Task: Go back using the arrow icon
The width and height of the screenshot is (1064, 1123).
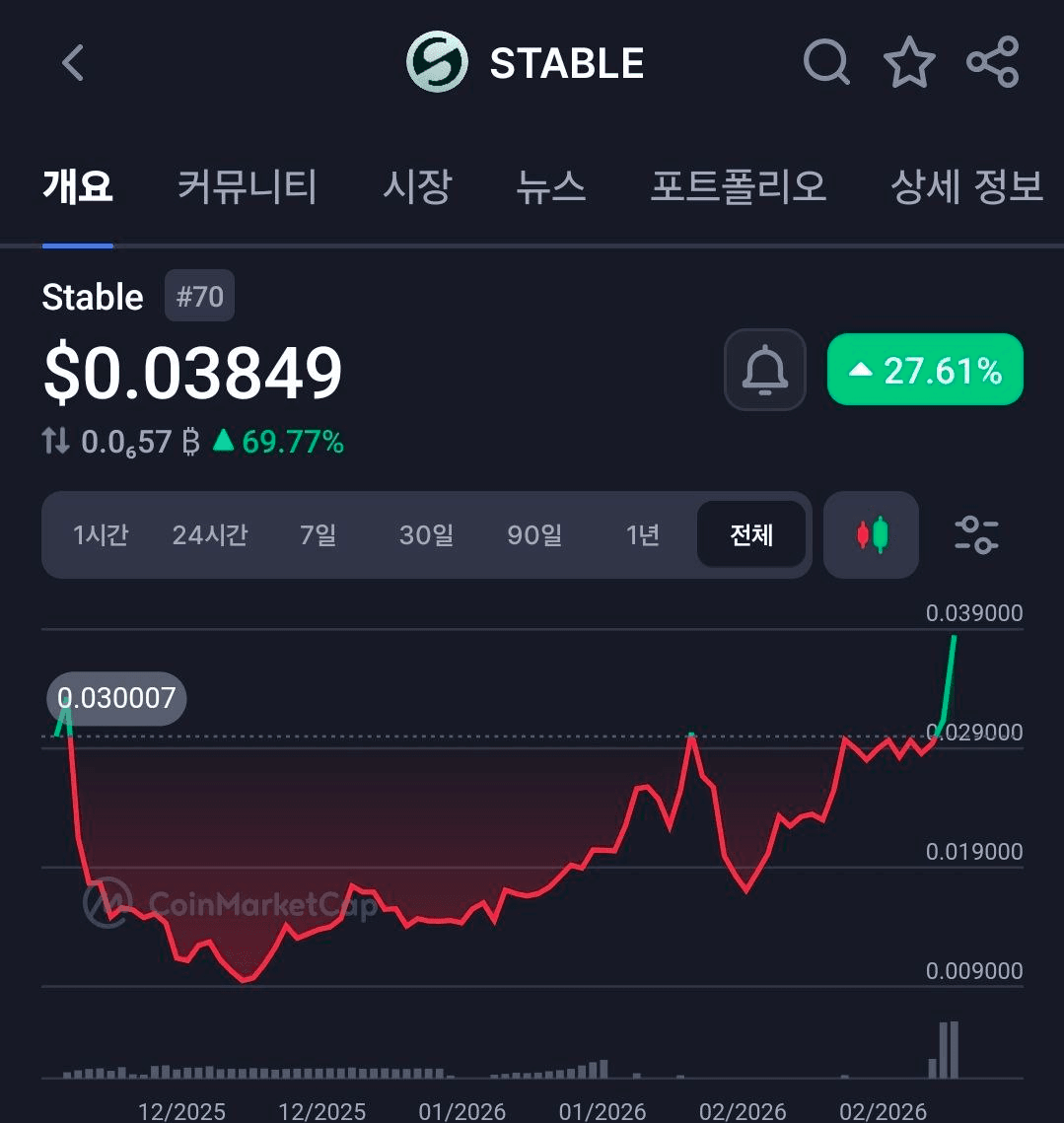Action: tap(73, 63)
